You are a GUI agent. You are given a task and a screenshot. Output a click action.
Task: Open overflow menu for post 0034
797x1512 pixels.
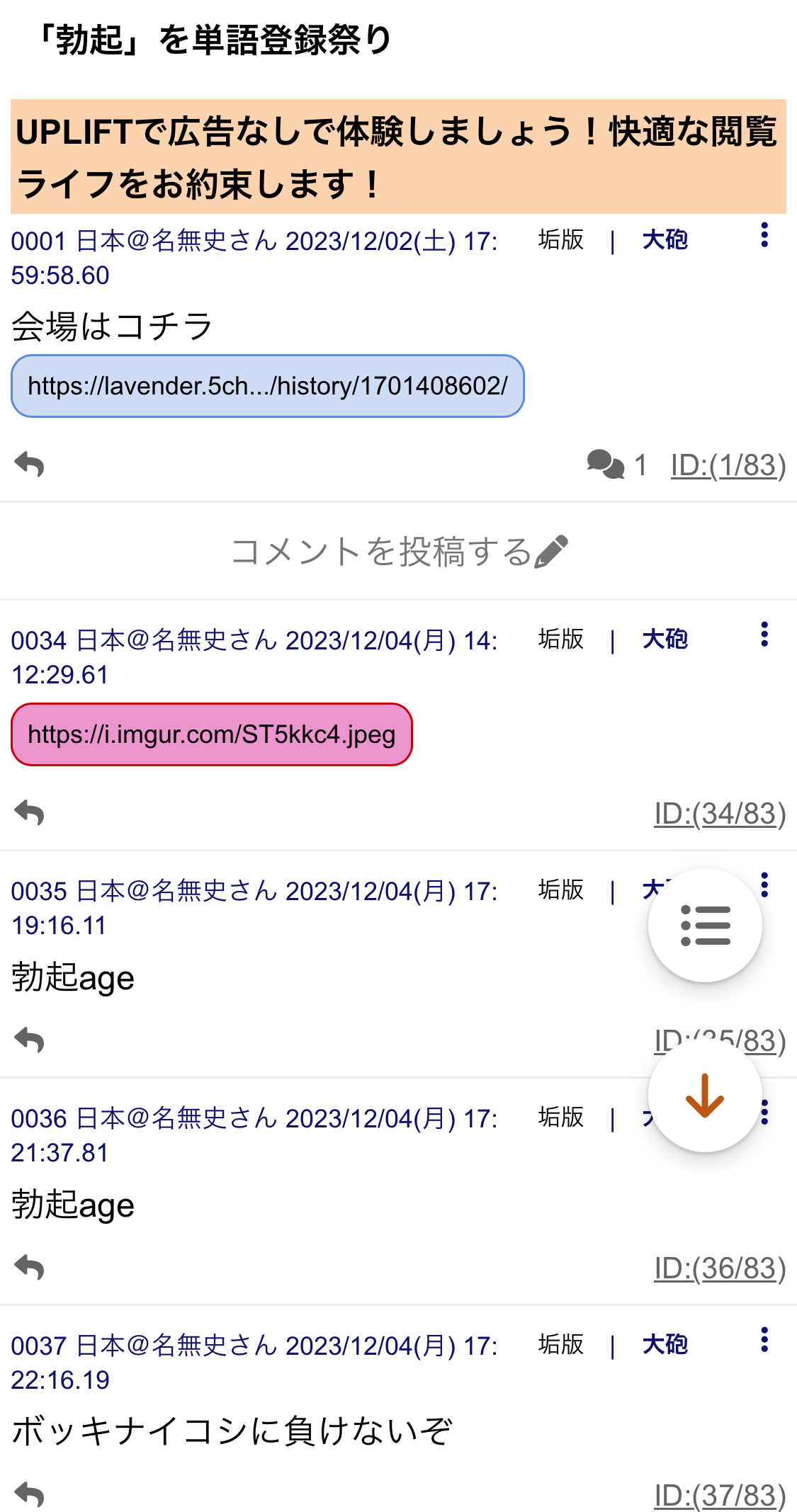[x=764, y=635]
